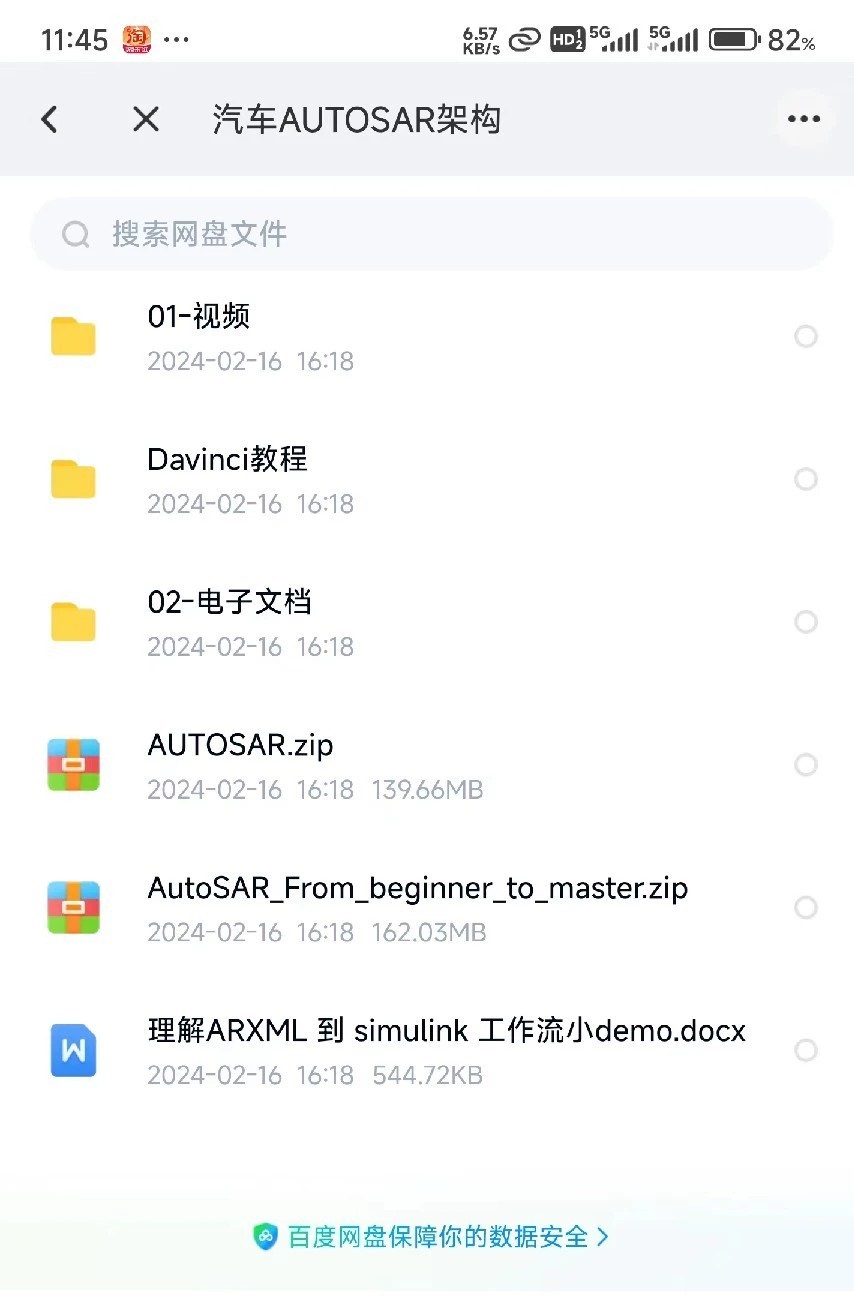This screenshot has width=854, height=1300.
Task: Open the Taobao notification icon
Action: [x=137, y=31]
